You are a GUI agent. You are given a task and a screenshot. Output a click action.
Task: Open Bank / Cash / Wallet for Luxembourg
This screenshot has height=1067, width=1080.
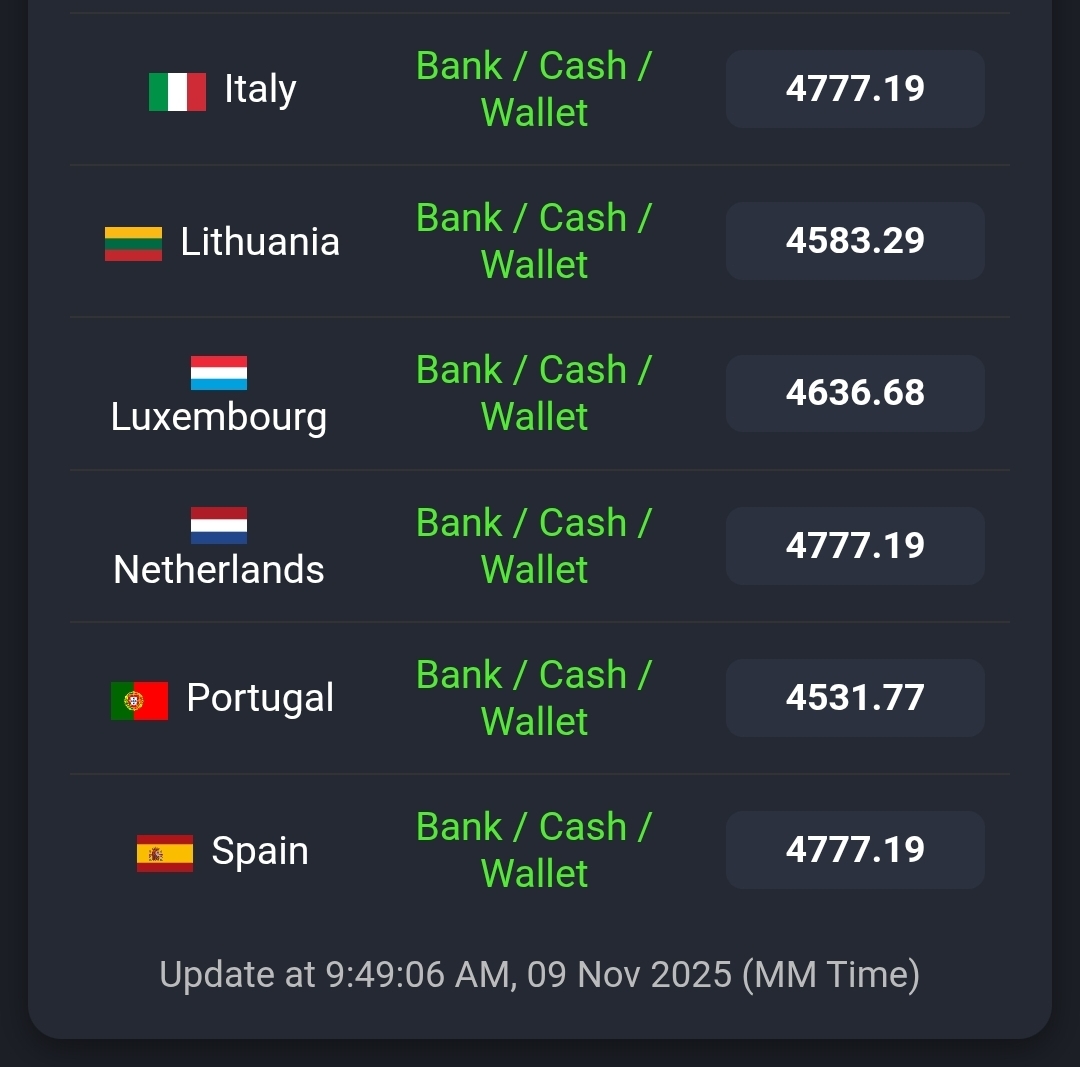click(x=534, y=393)
